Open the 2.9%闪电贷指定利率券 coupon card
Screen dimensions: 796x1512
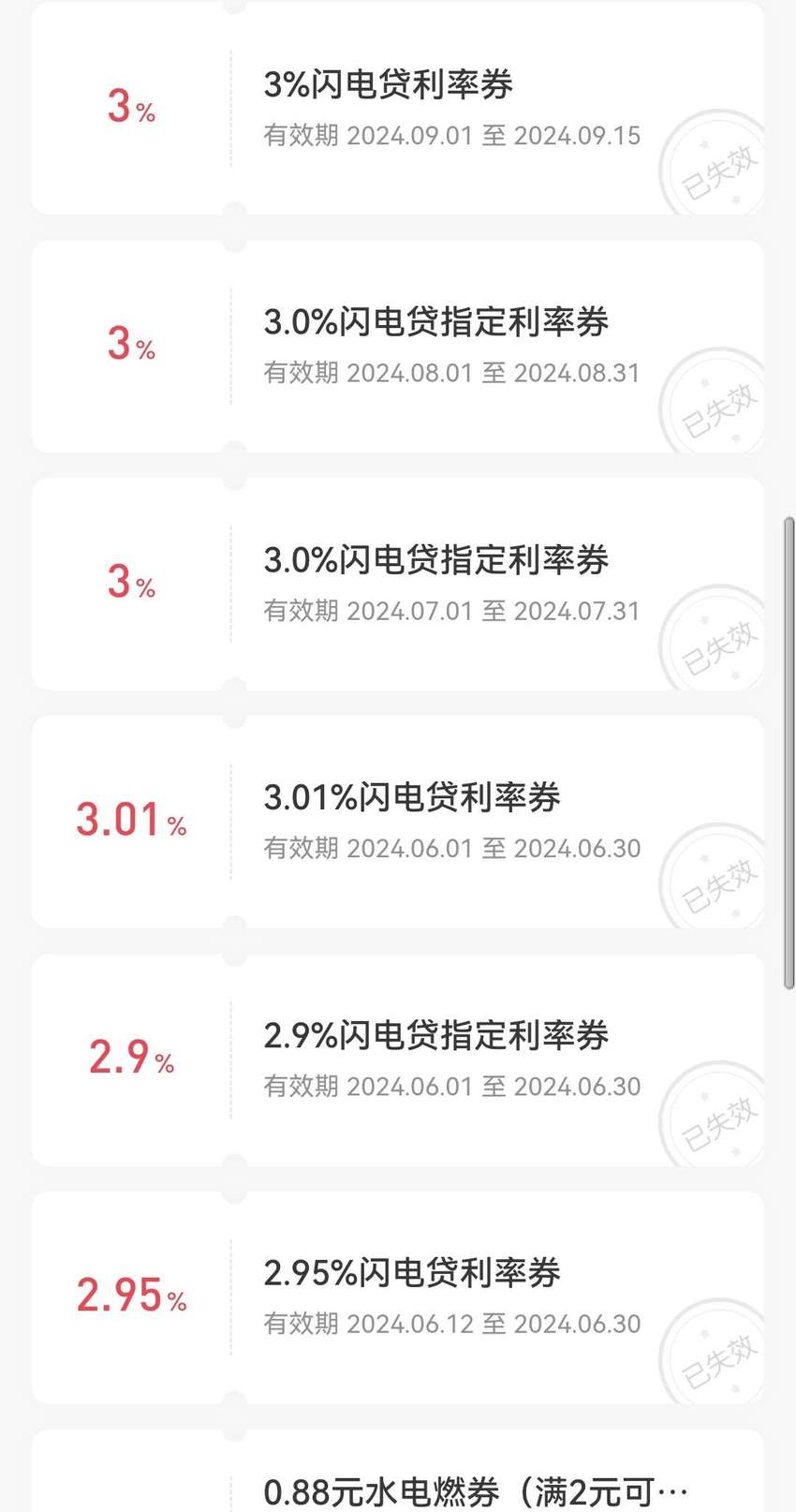(398, 1060)
